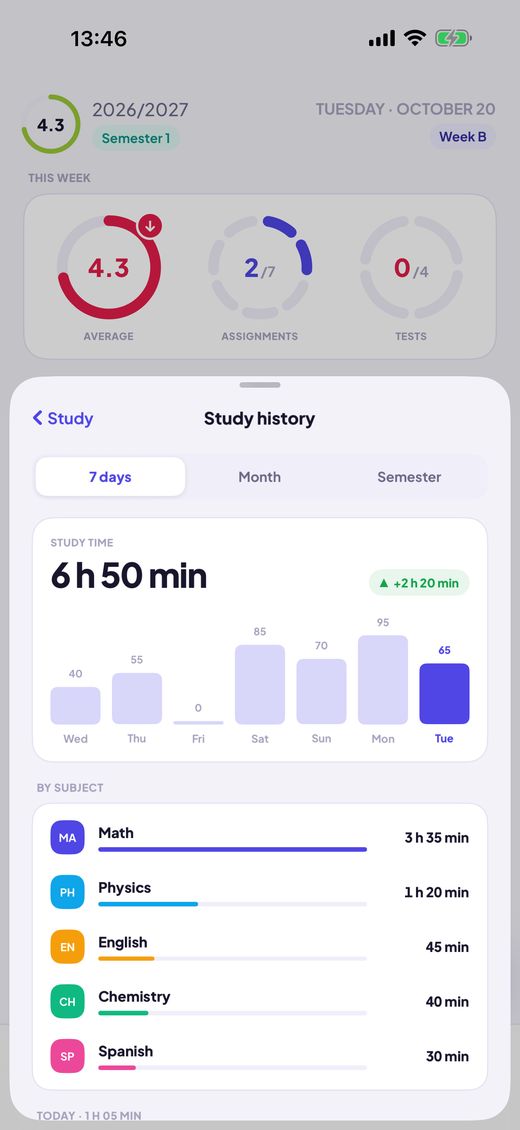Open Chemistry subject study details
520x1130 pixels.
pyautogui.click(x=260, y=1002)
